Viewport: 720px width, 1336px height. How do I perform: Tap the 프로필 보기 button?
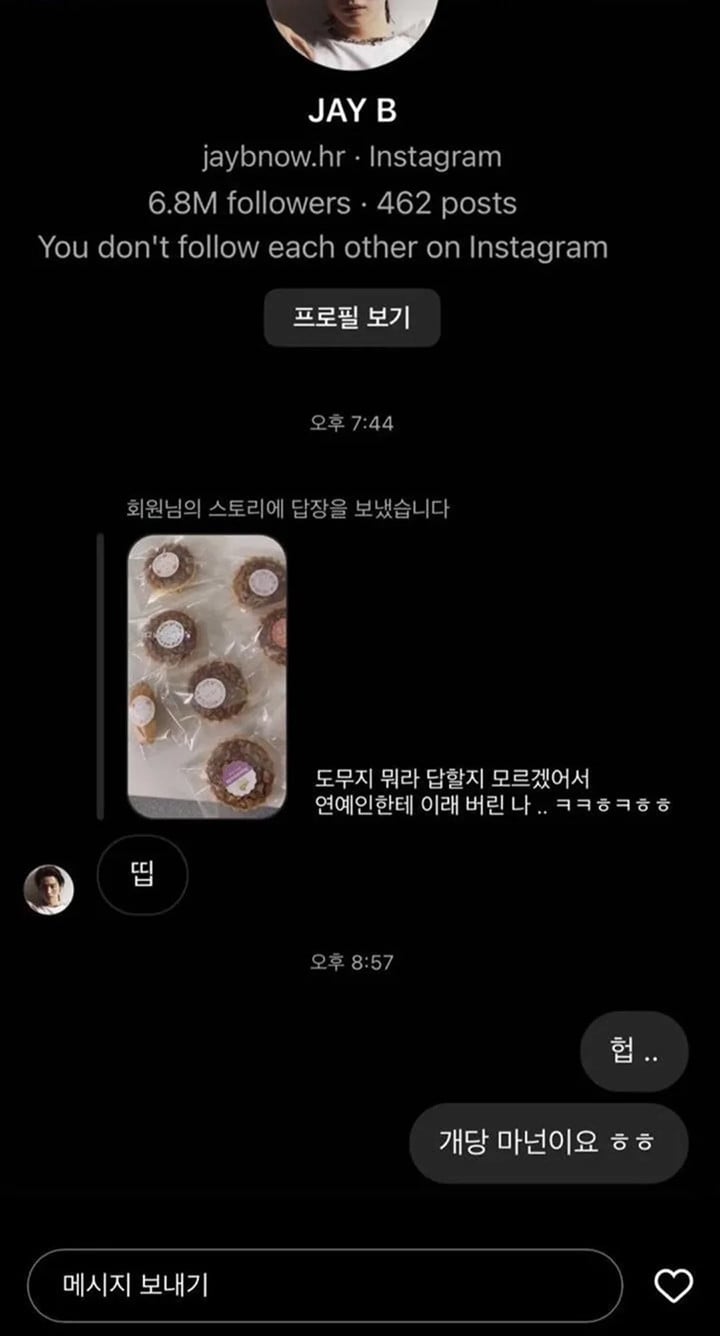pos(351,318)
